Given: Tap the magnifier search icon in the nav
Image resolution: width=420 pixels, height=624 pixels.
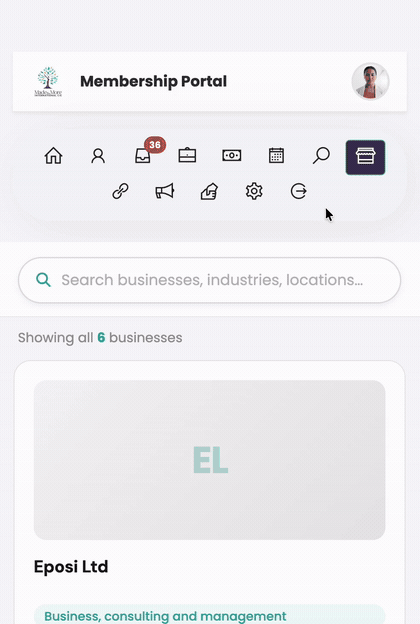Looking at the screenshot, I should click(x=321, y=156).
